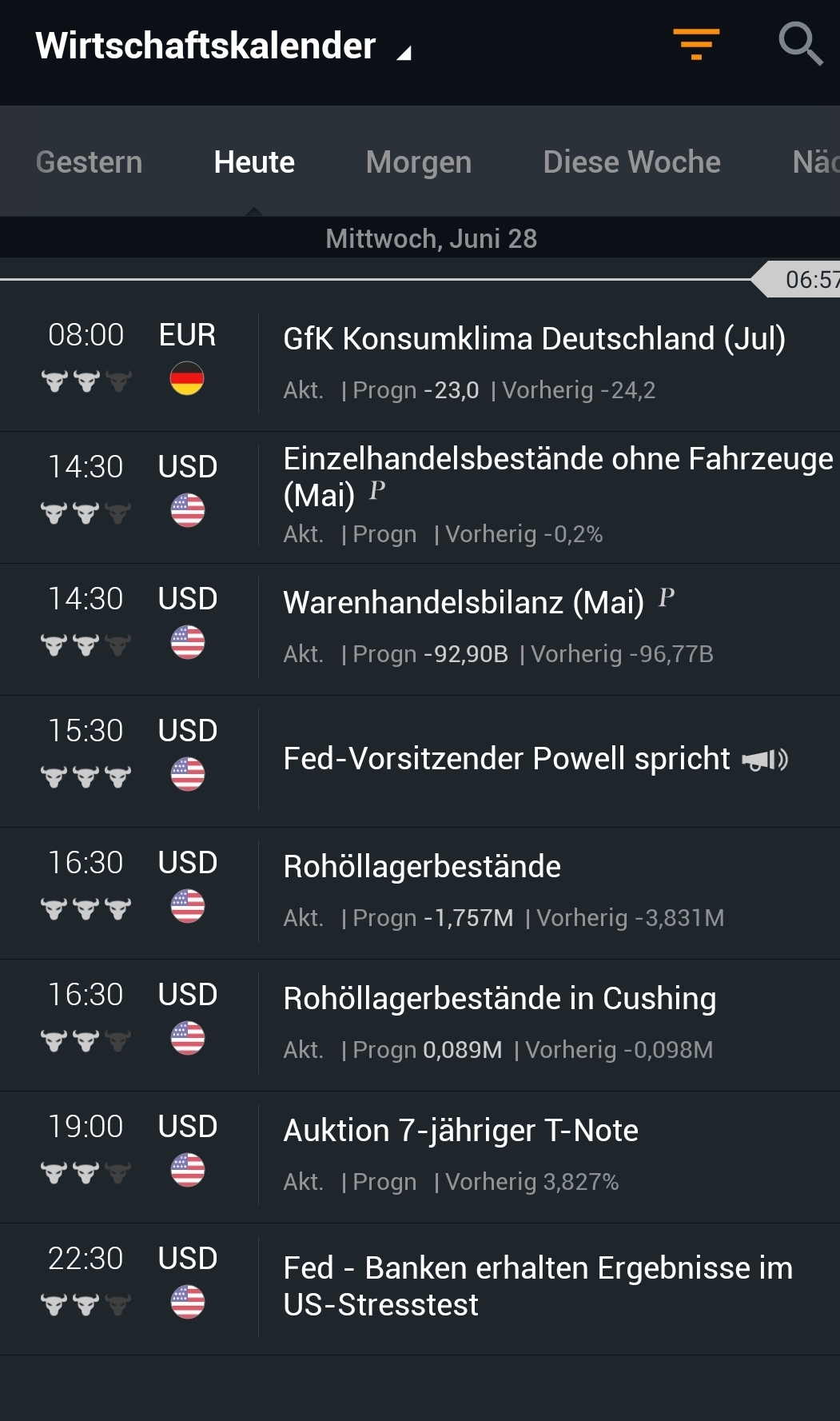The width and height of the screenshot is (840, 1421).
Task: Open Auktion 7-jähriger T-Note event
Action: [x=460, y=1131]
